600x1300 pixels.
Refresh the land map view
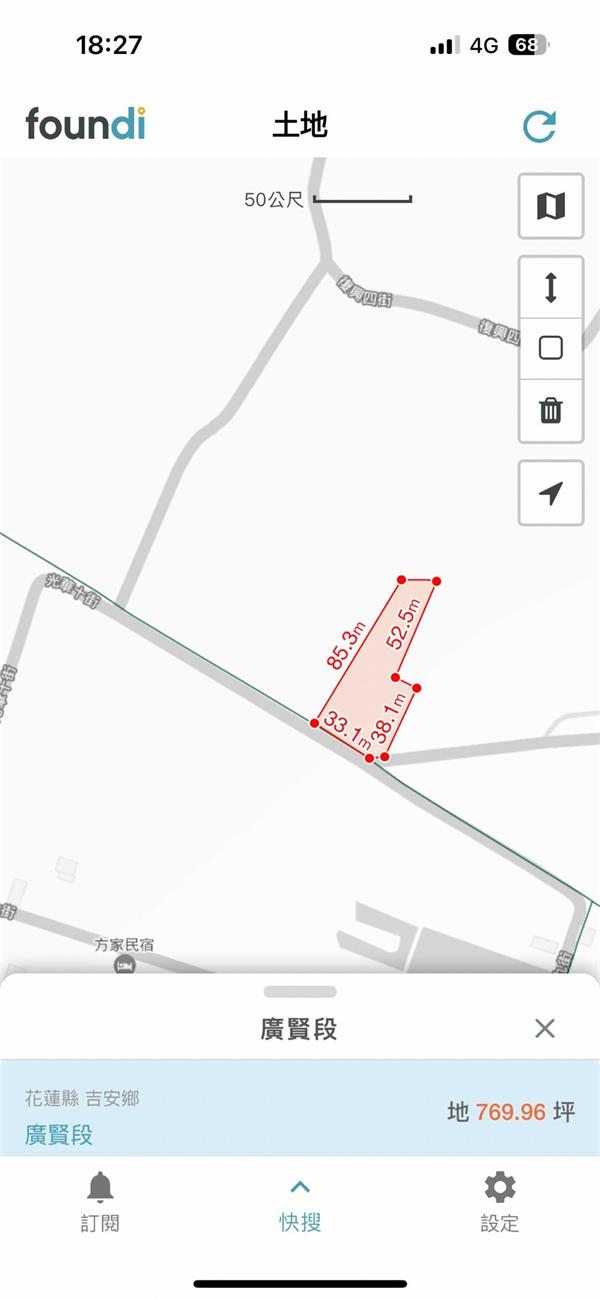(x=540, y=126)
